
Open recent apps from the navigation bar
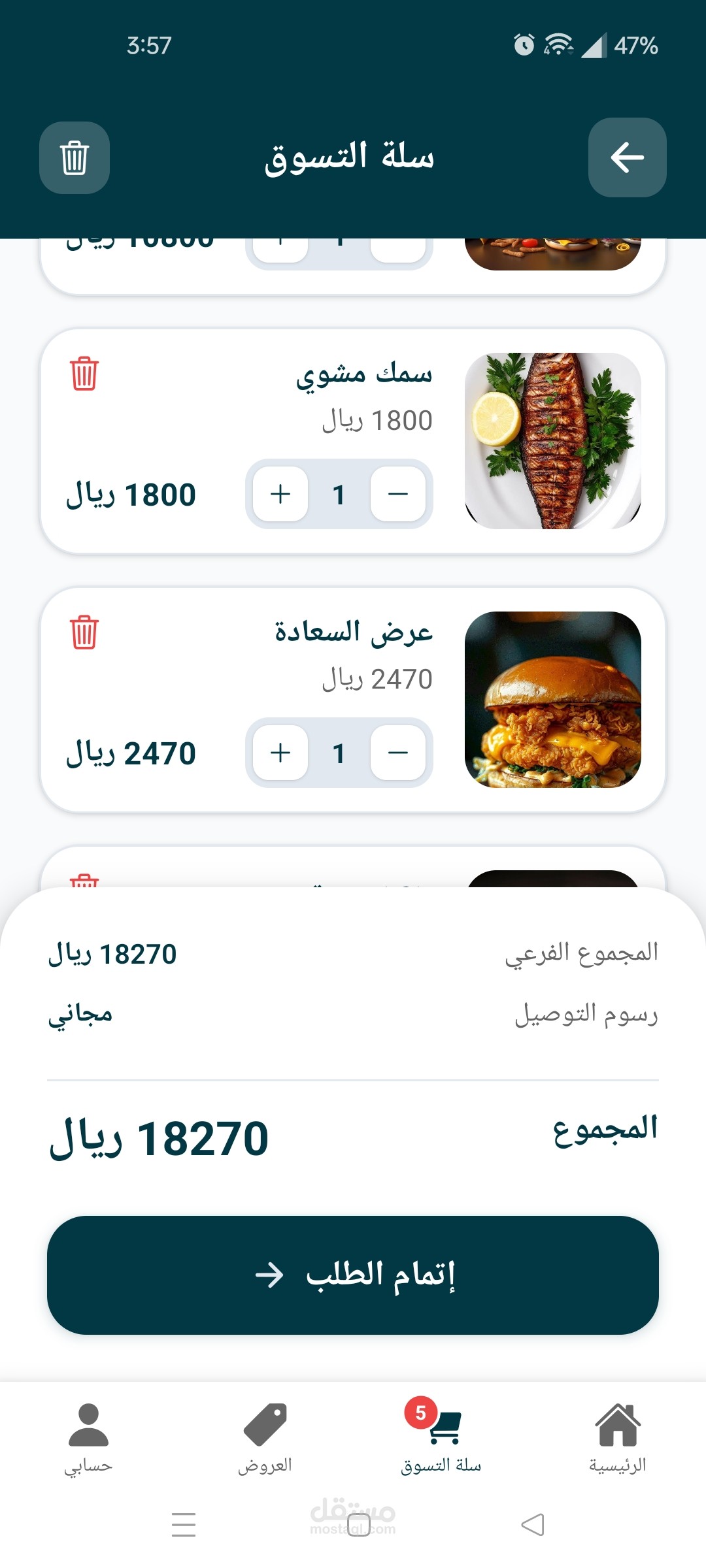click(184, 1525)
